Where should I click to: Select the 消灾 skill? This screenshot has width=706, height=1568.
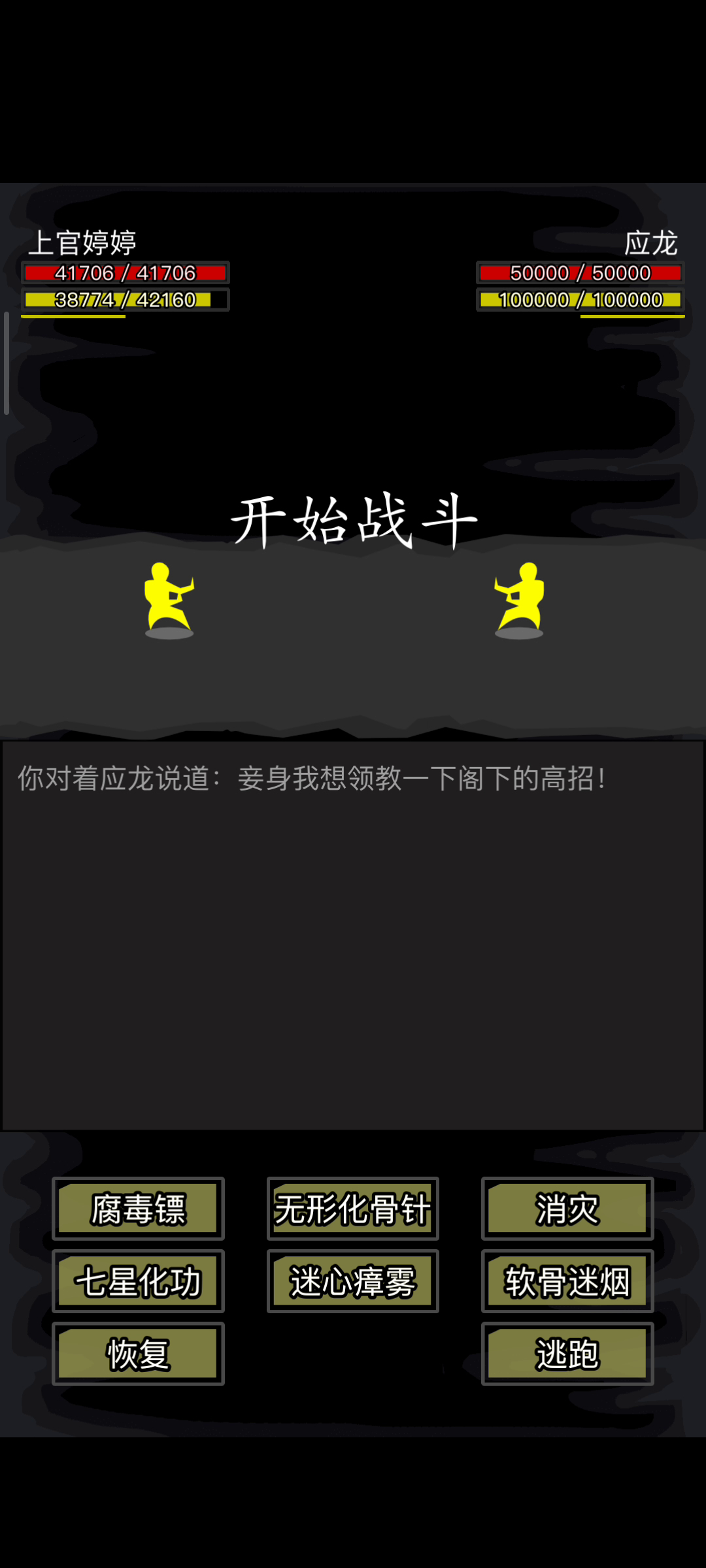567,1209
